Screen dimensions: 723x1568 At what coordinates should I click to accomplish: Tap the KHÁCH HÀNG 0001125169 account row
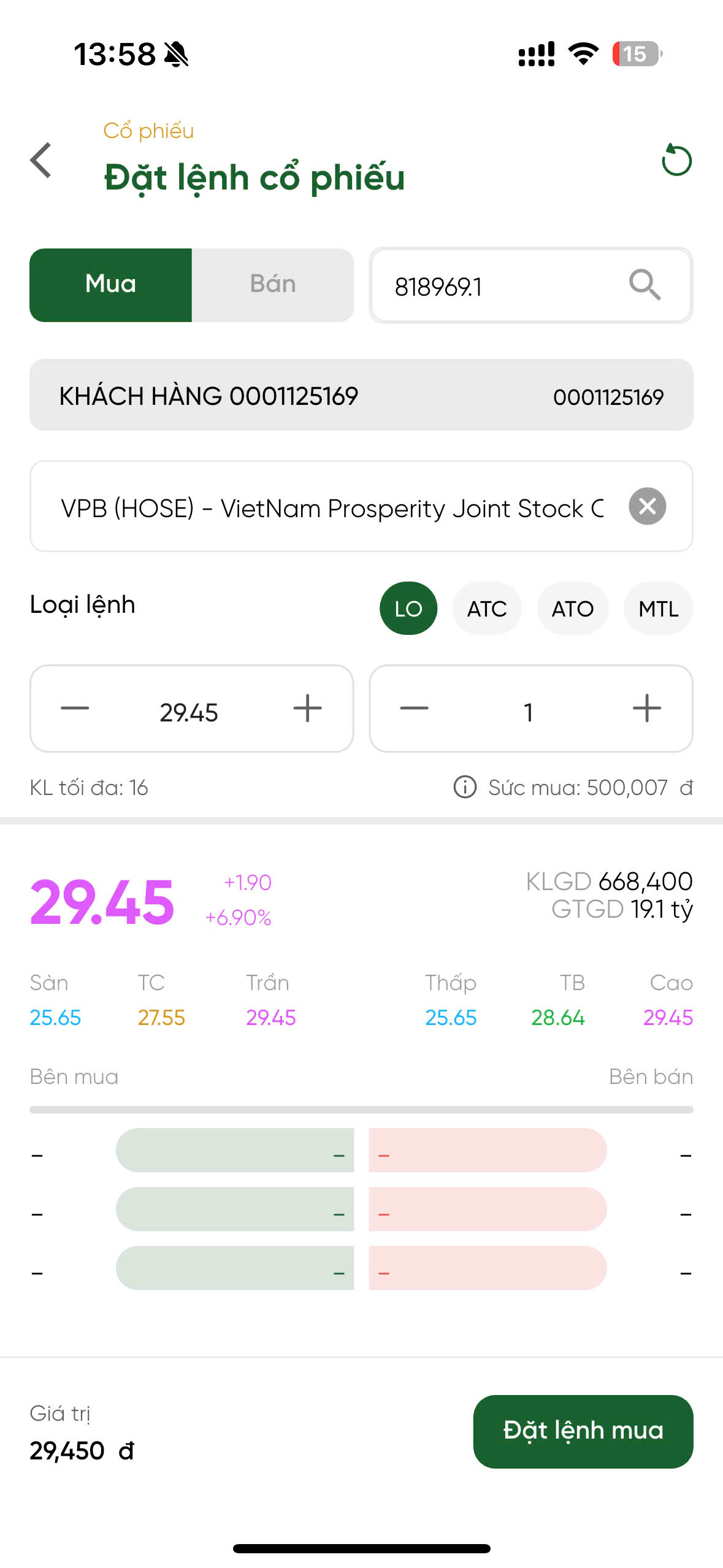coord(362,395)
